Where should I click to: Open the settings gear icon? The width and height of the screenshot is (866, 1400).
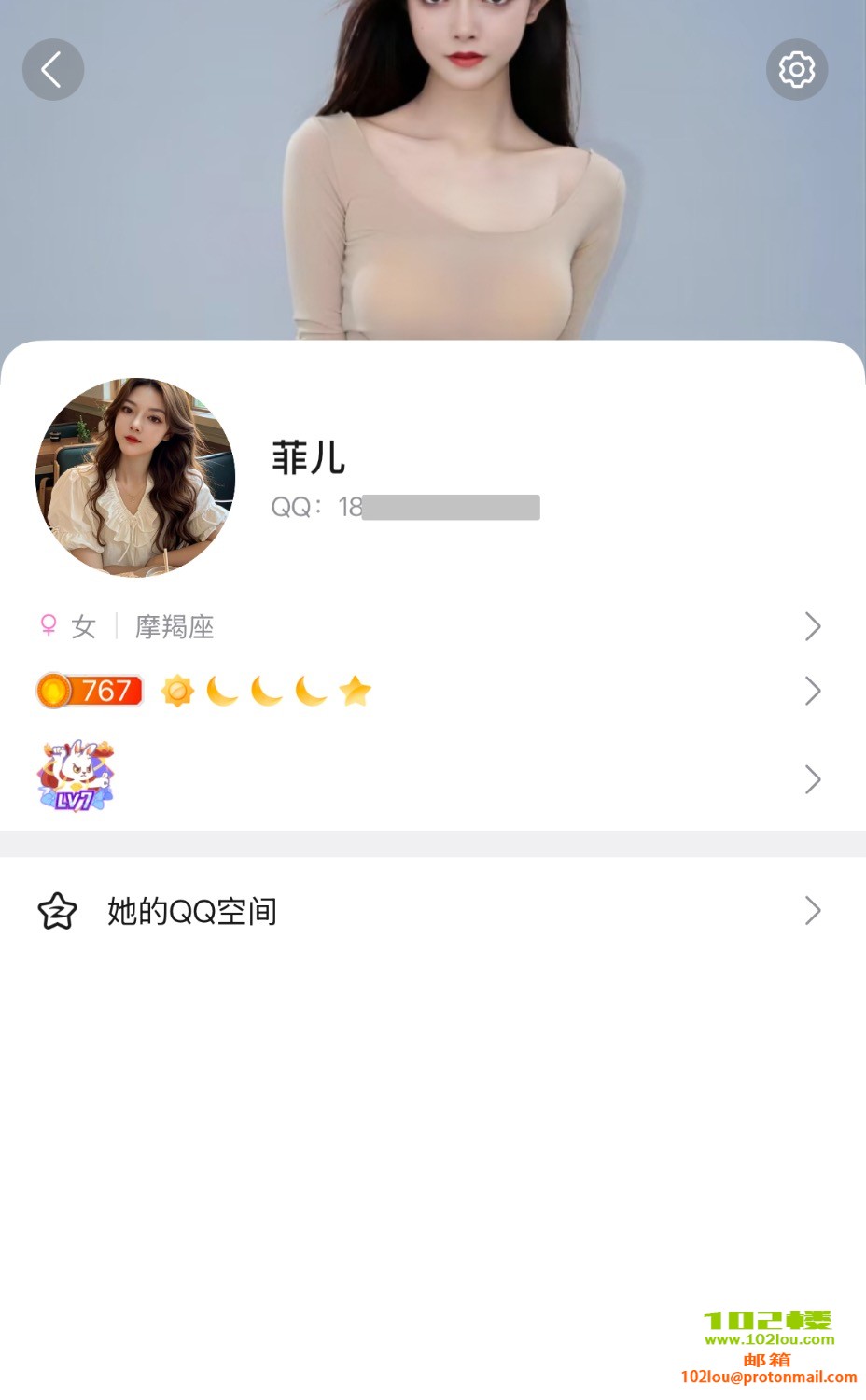796,70
